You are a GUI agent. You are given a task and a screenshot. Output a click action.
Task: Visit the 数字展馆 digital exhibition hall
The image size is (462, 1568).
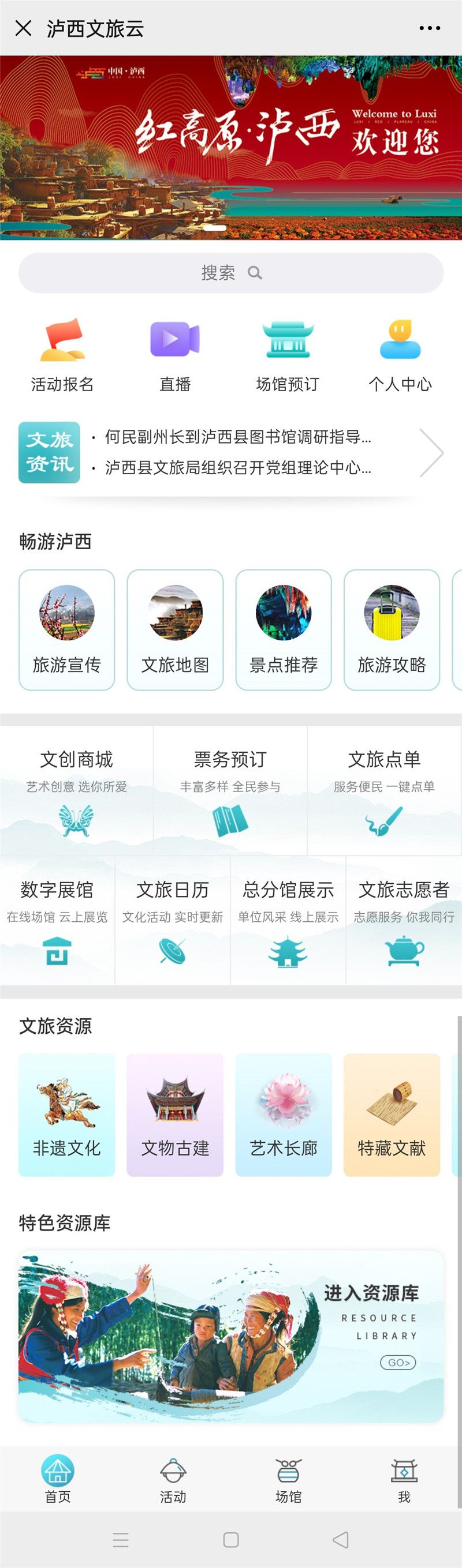pos(57,920)
